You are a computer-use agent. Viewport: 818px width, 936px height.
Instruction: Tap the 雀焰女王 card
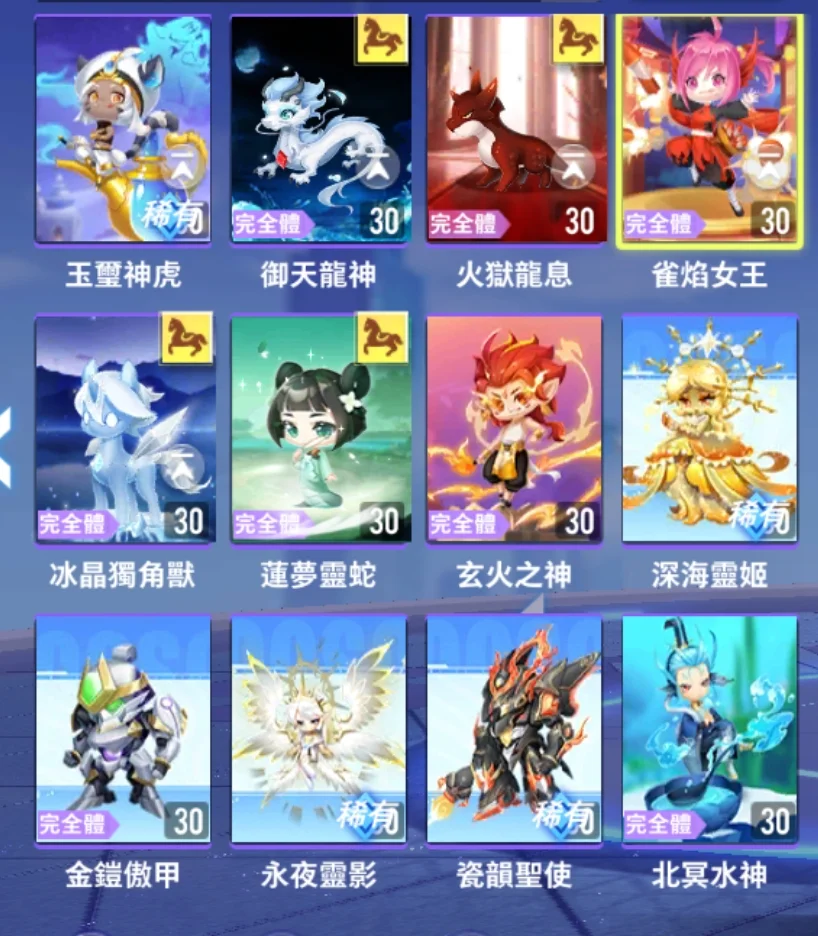[x=710, y=130]
